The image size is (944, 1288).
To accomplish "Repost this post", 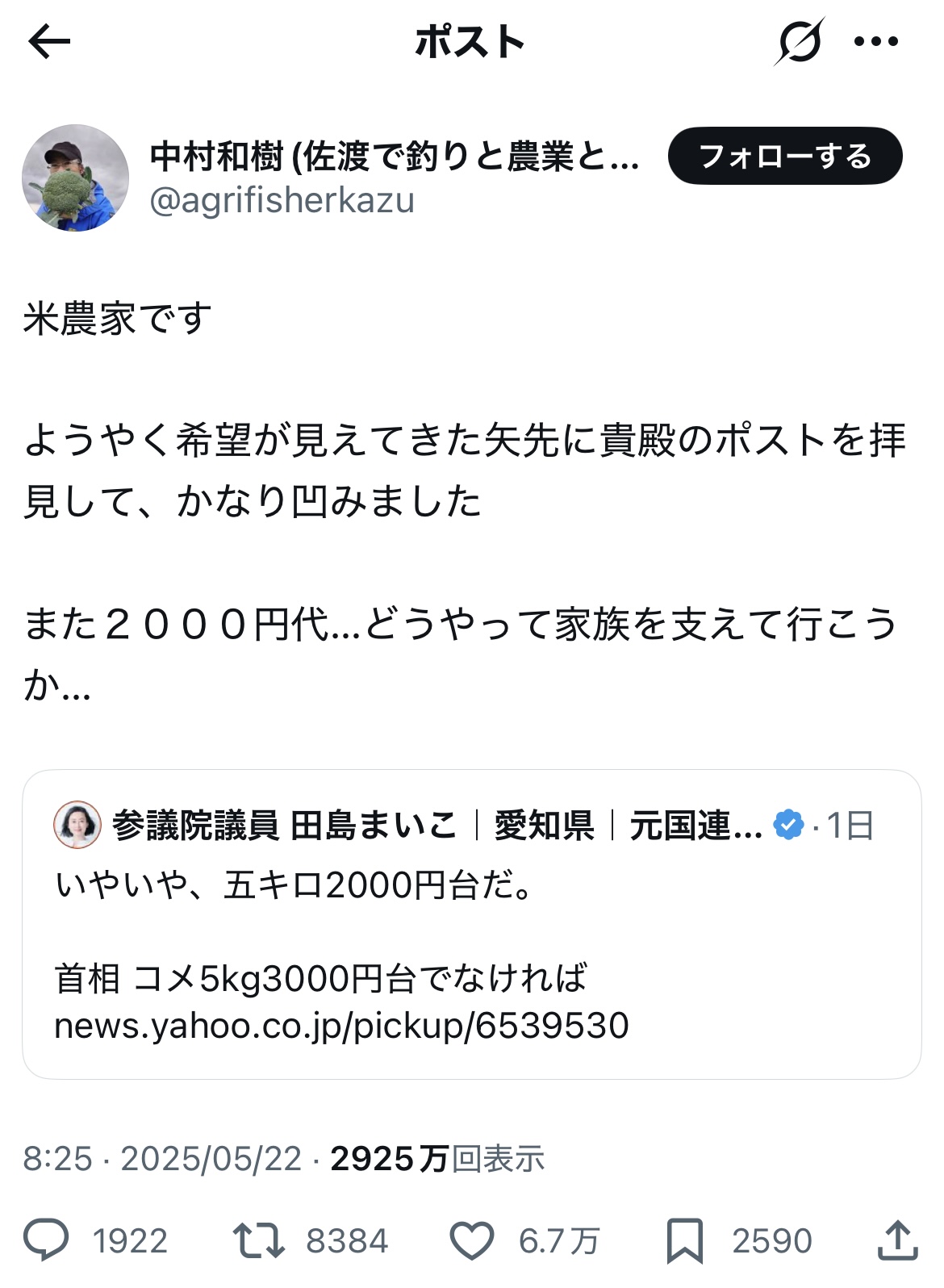I will pyautogui.click(x=258, y=1240).
